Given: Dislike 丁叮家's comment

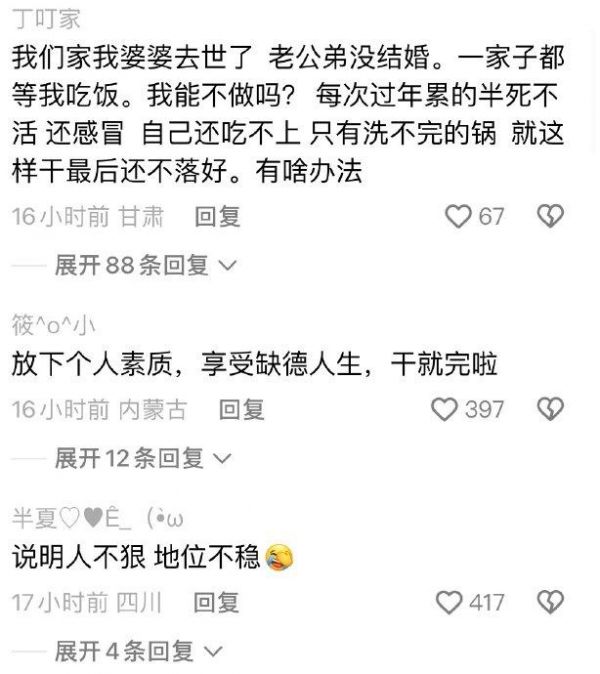Looking at the screenshot, I should click(551, 216).
